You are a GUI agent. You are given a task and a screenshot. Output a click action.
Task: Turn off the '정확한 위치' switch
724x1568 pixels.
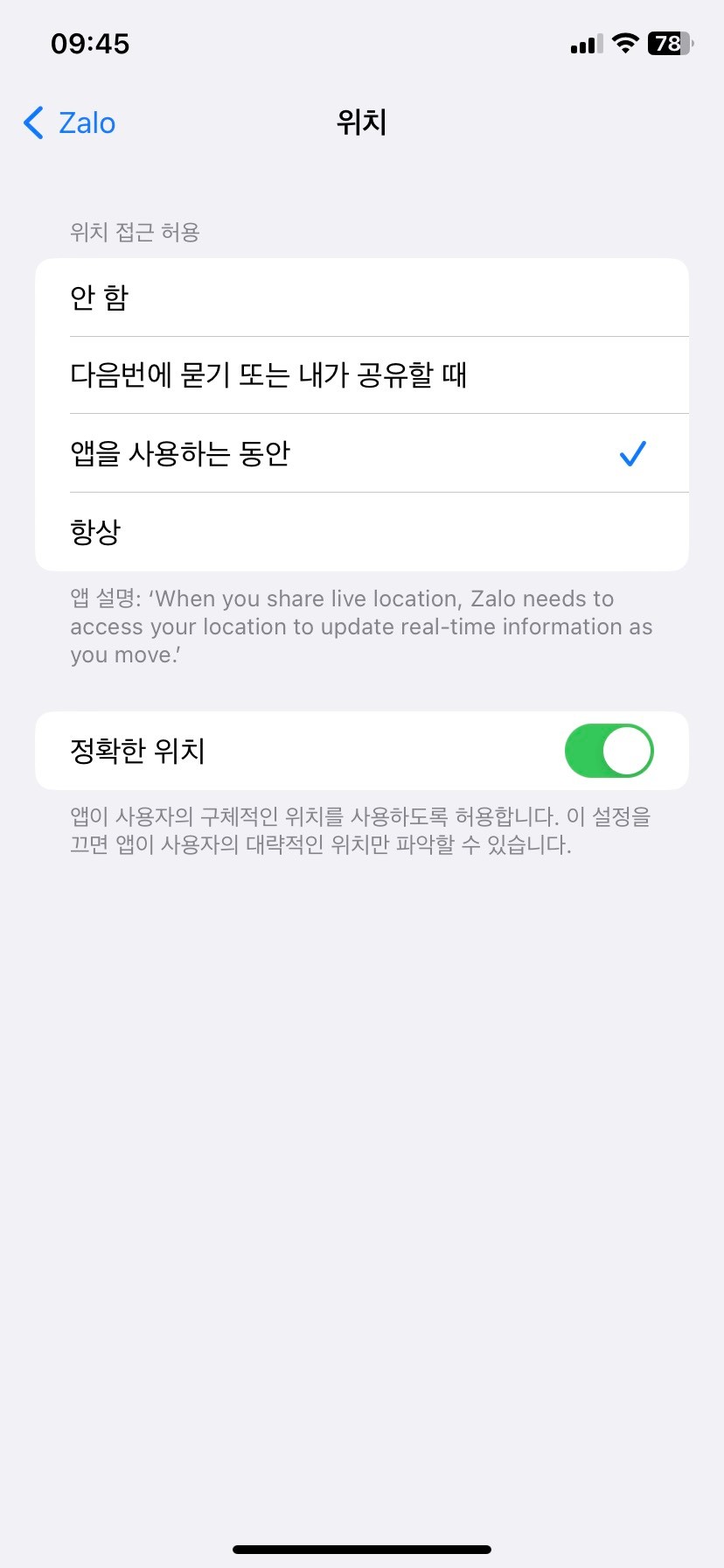tap(609, 751)
